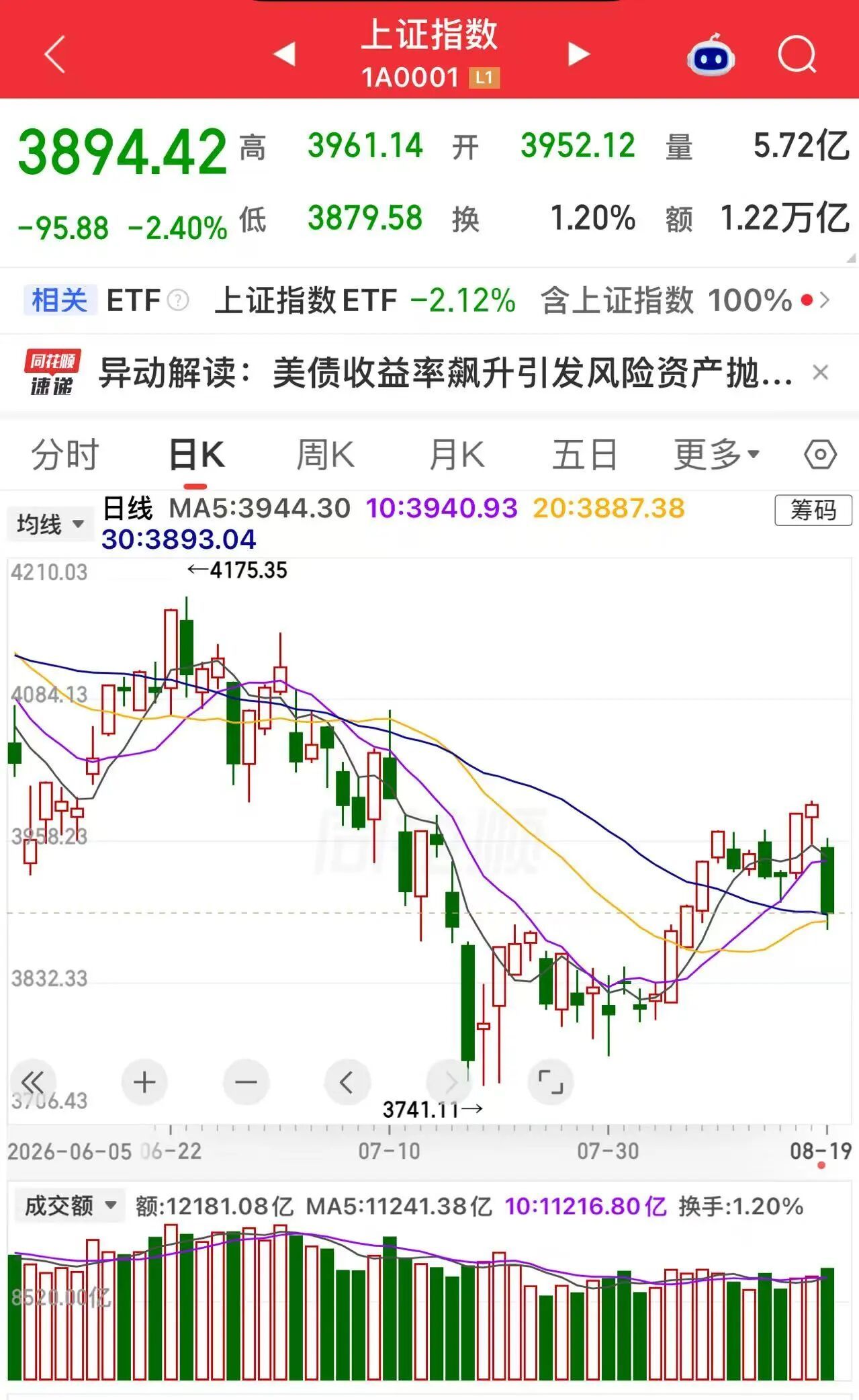Zoom in the chart with plus button
The height and width of the screenshot is (1400, 859).
point(144,1082)
